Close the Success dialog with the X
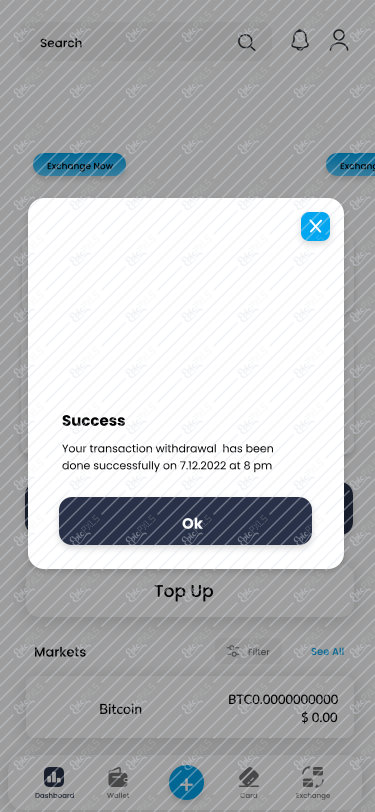Screen dimensions: 375x812 coord(315,226)
